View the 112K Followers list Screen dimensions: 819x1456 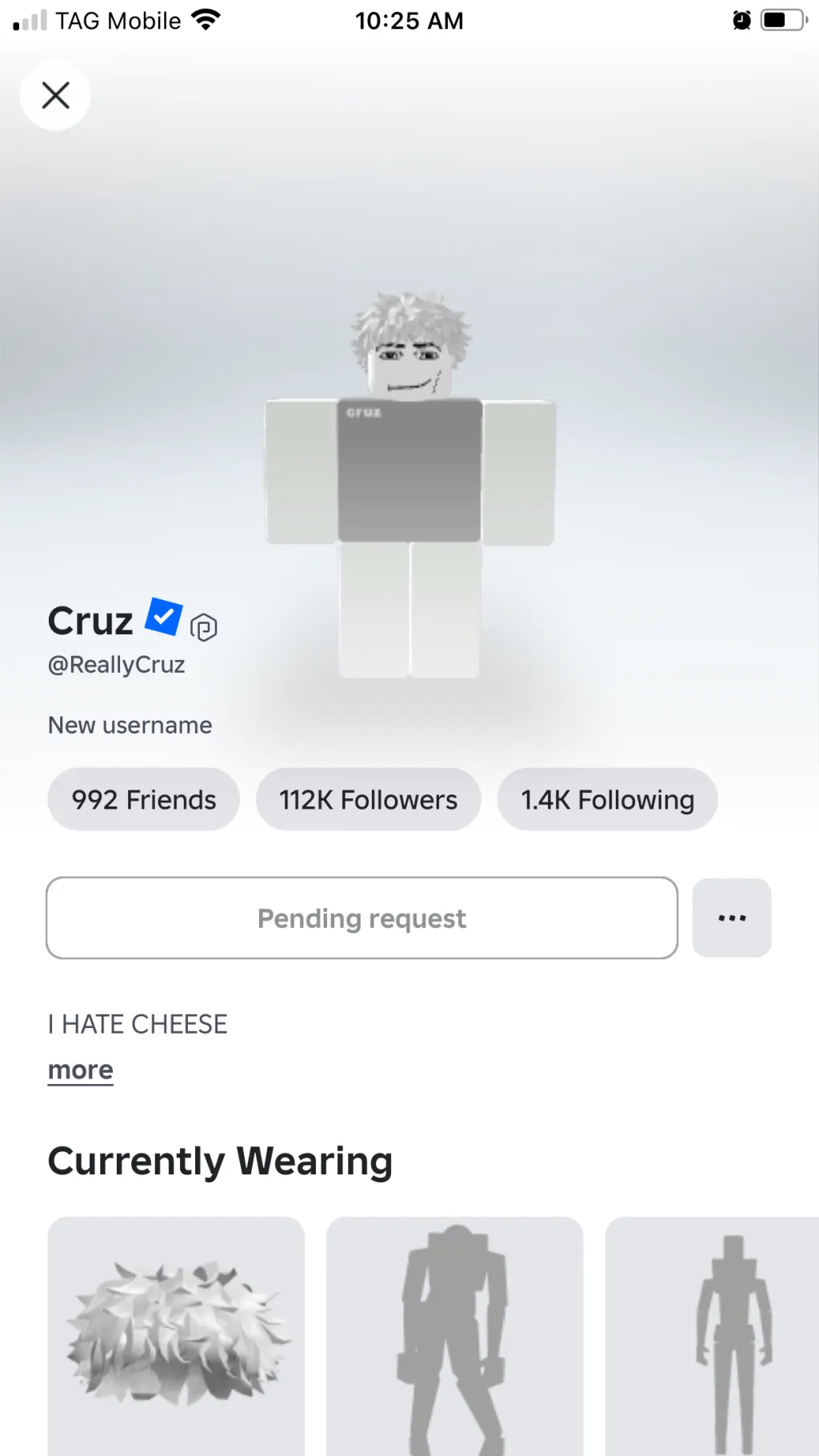pyautogui.click(x=368, y=799)
